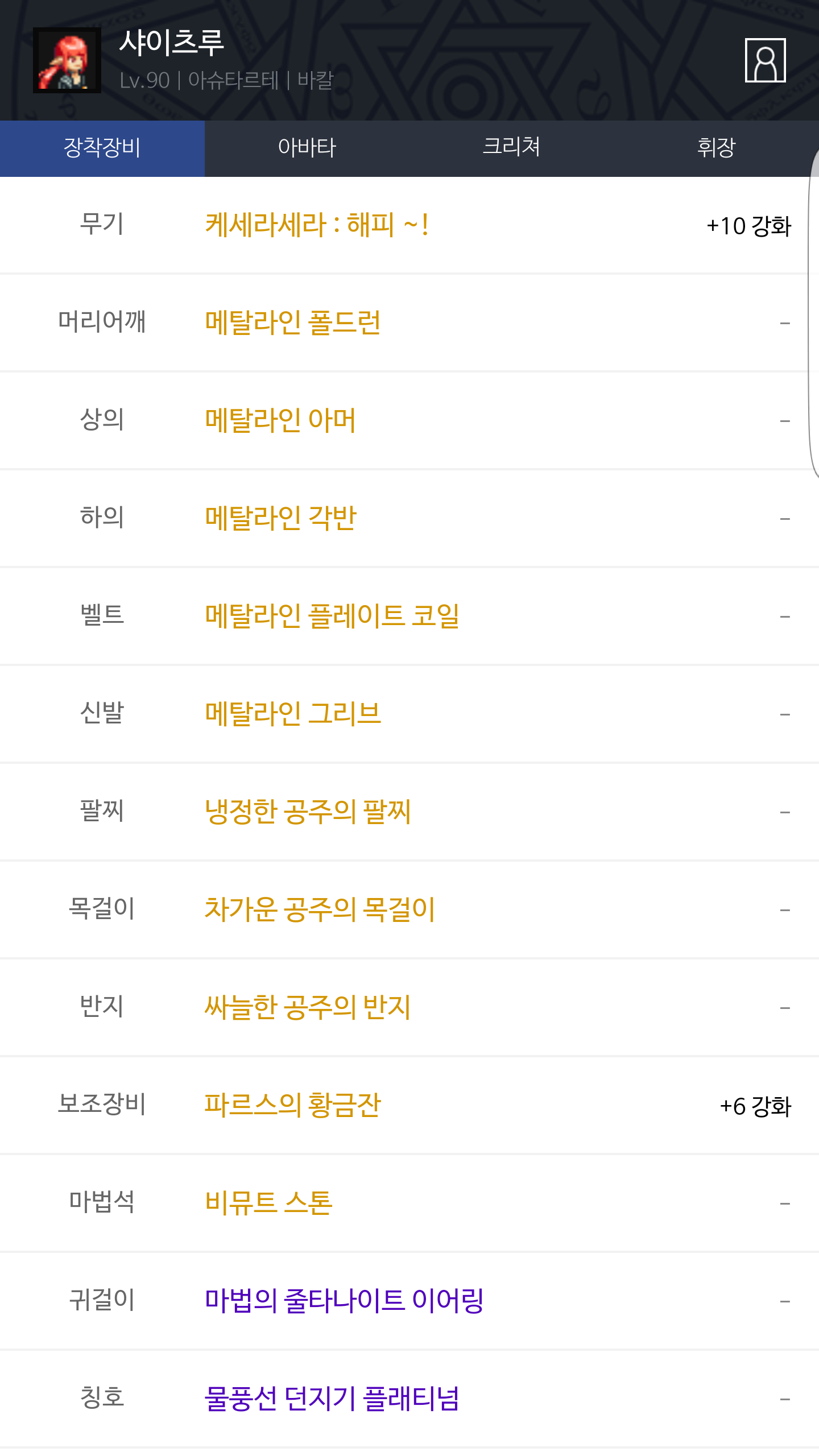Show 냉정한 공주의 팔찌 bracelet details

pos(308,812)
